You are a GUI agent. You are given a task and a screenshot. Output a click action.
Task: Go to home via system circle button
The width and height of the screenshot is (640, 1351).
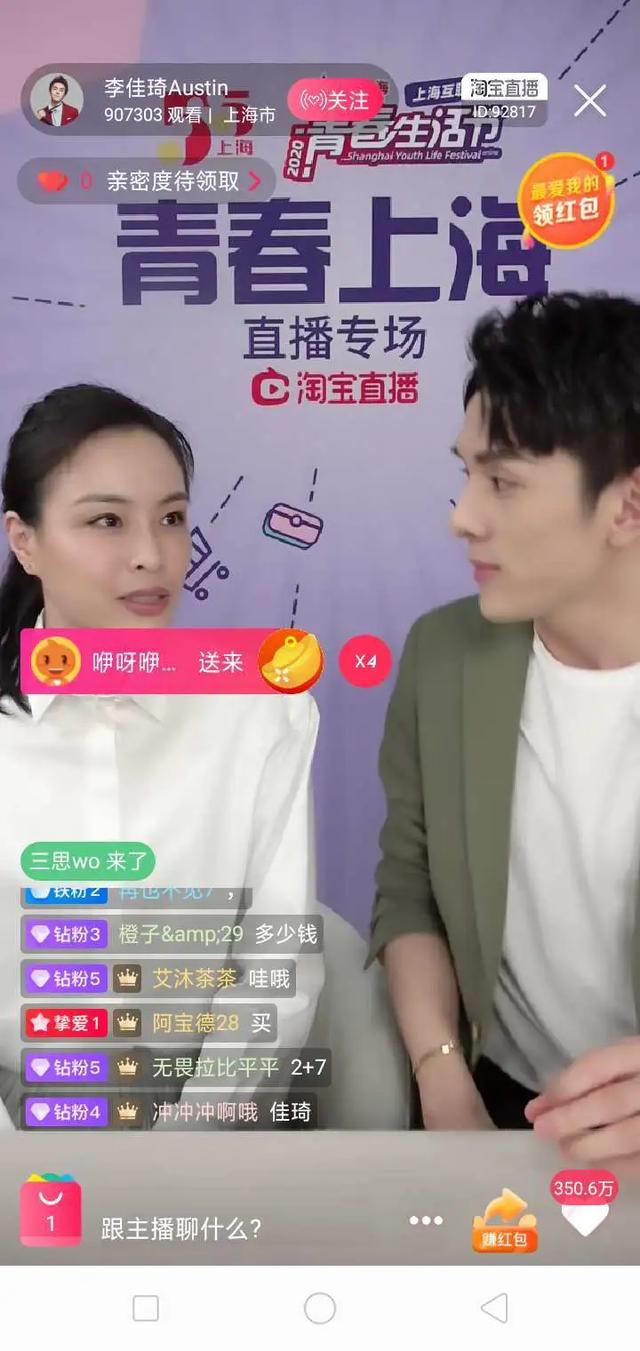pyautogui.click(x=320, y=1308)
